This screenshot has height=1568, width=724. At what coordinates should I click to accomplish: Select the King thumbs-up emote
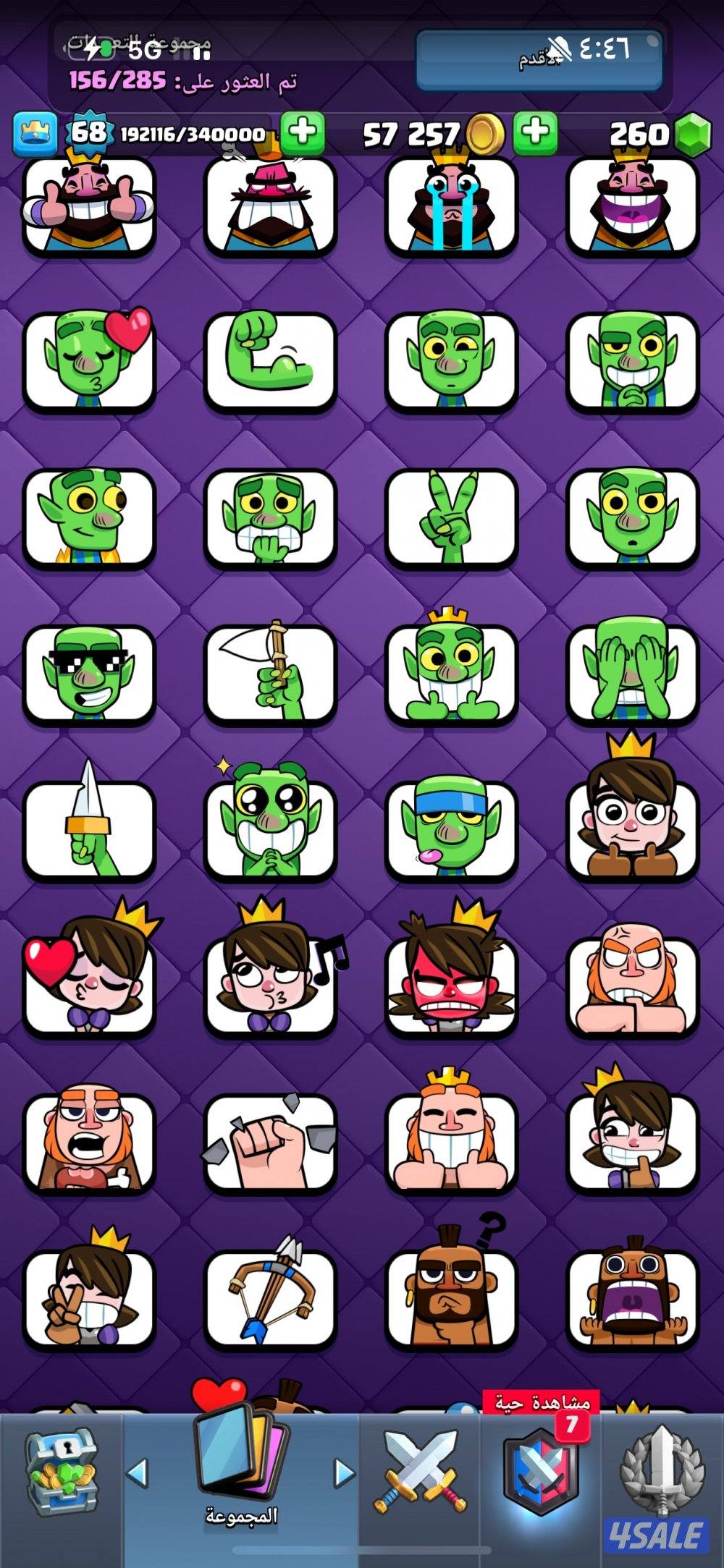(89, 206)
